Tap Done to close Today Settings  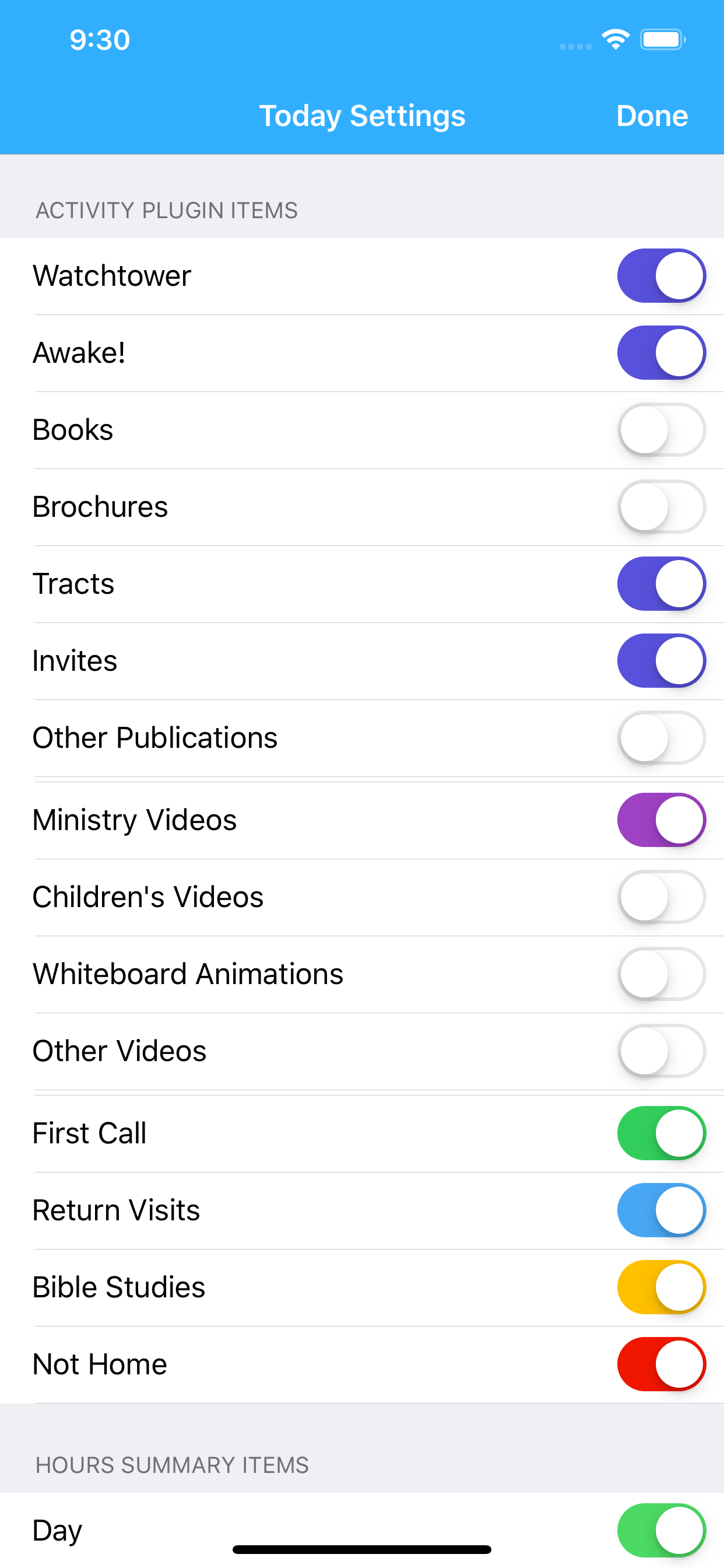652,116
